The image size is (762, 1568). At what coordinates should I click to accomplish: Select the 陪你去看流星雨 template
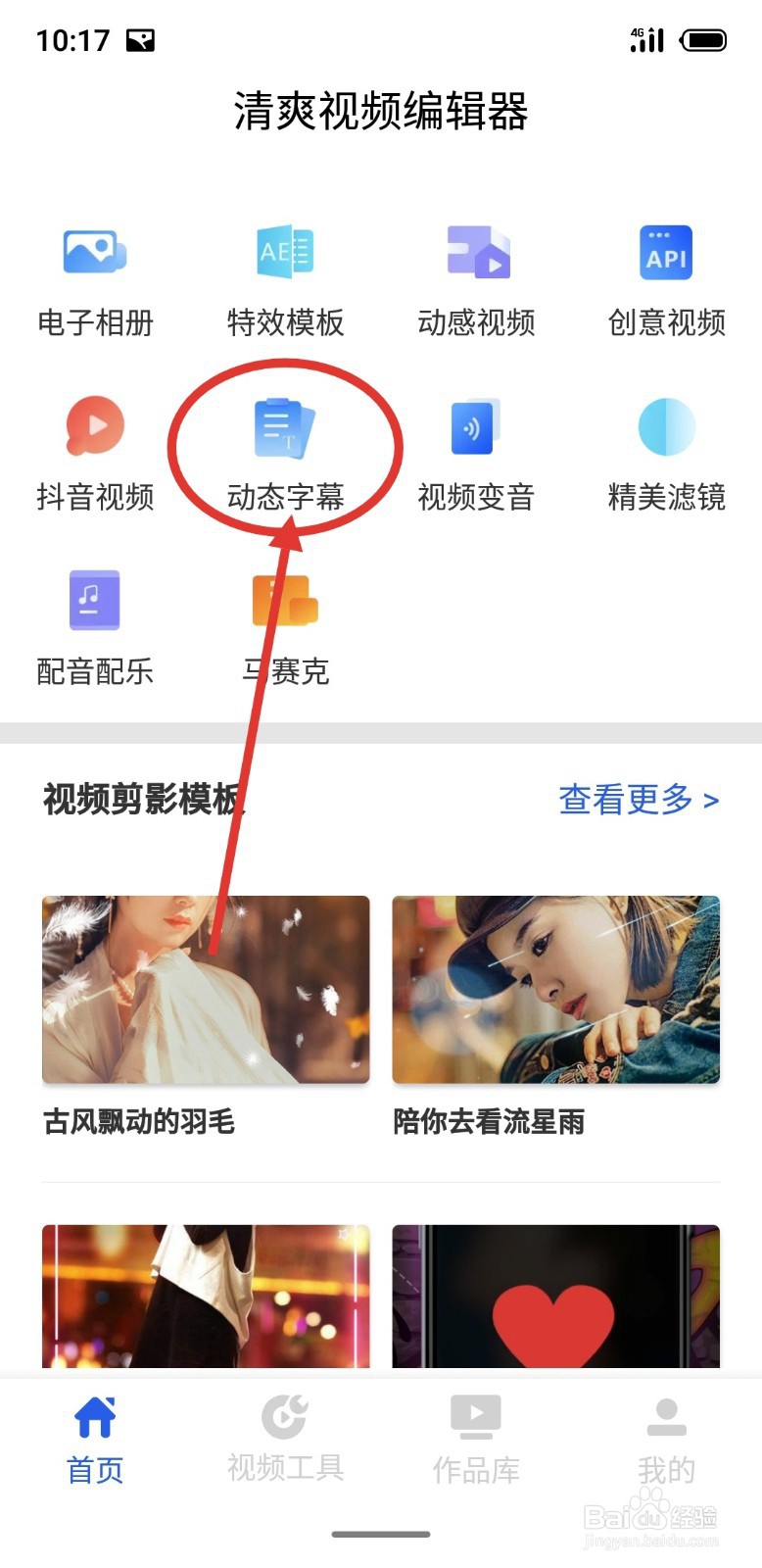(x=555, y=990)
